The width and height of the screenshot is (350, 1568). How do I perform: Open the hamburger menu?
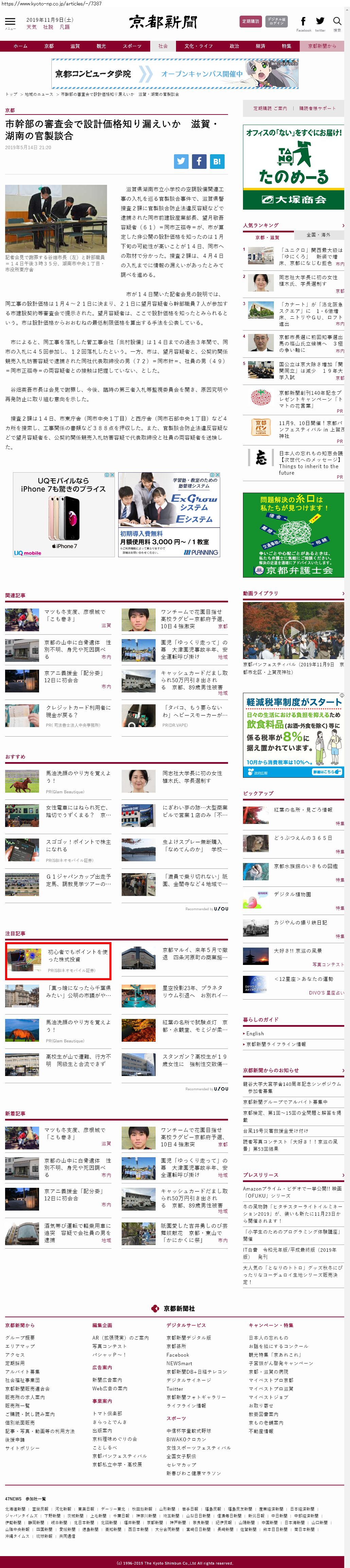point(10,22)
